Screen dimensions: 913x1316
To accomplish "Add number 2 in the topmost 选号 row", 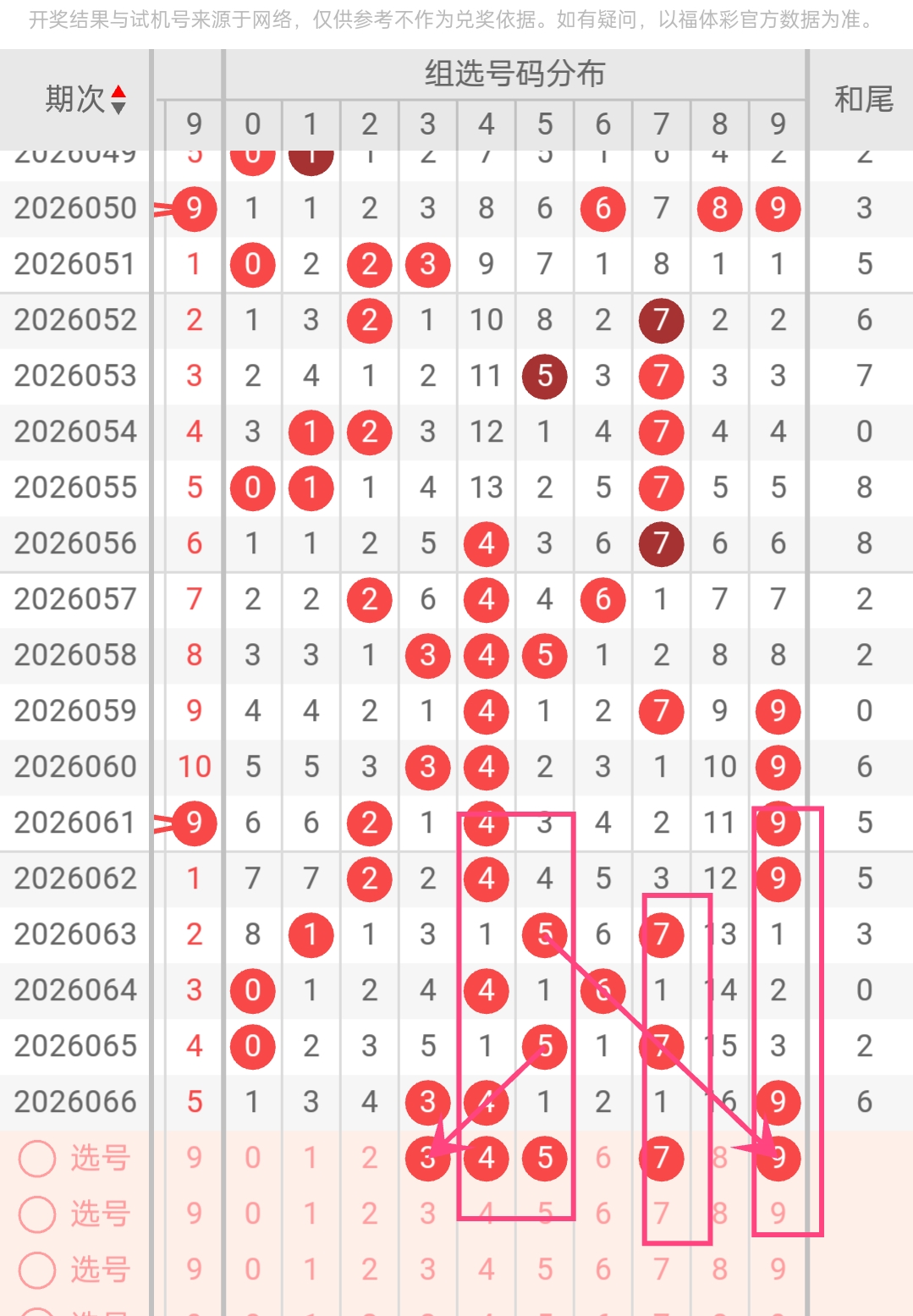I will pos(370,1158).
